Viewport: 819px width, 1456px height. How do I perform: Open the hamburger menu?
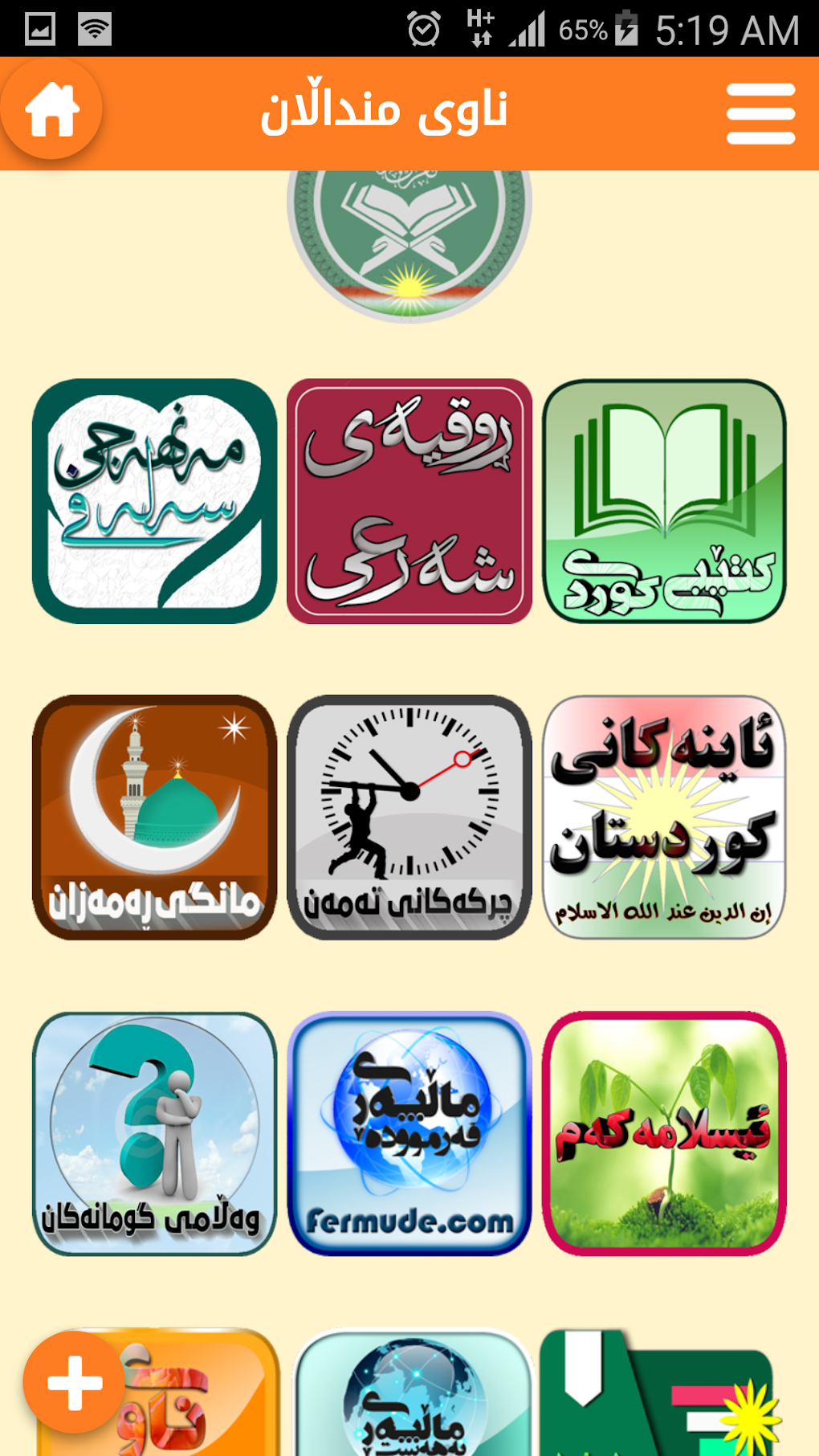click(x=760, y=113)
